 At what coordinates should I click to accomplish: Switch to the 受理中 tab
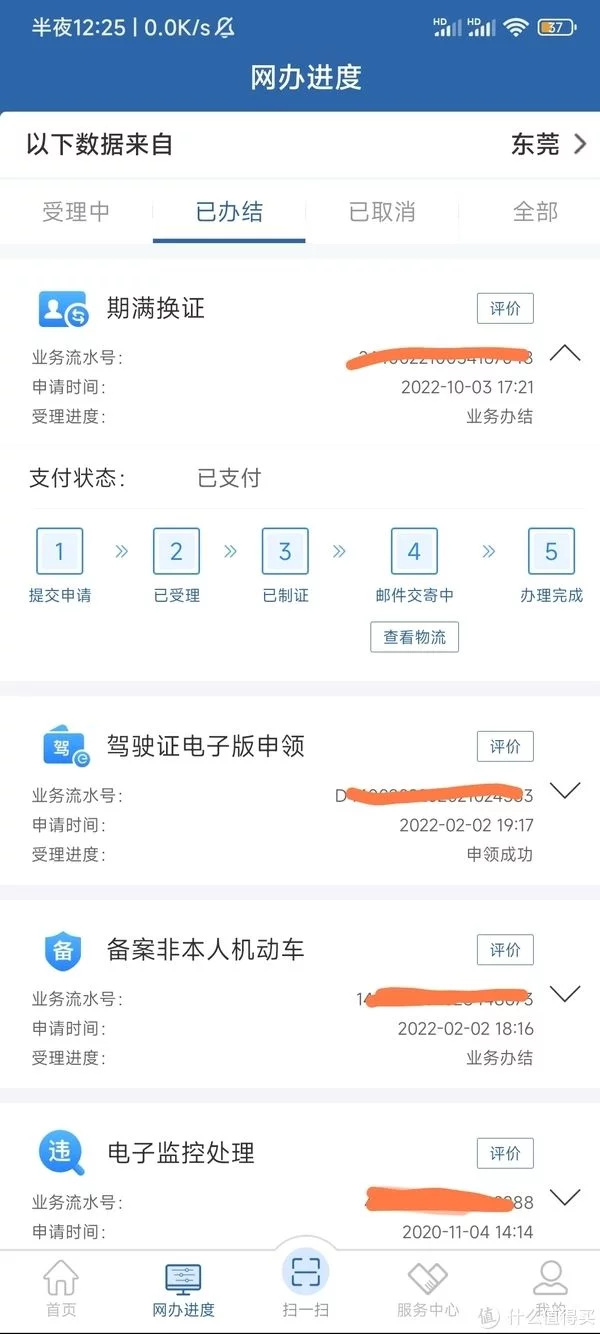(76, 212)
